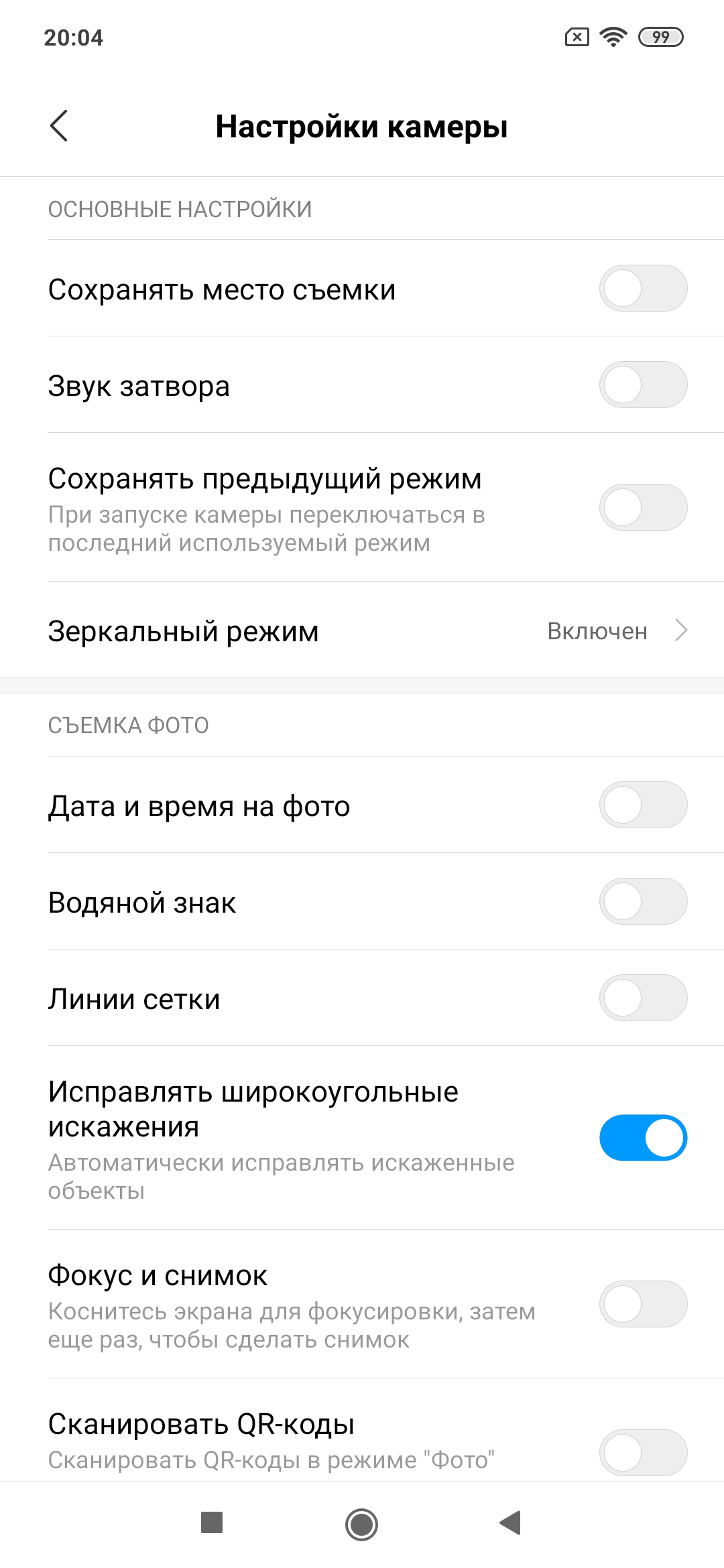Turn on Звук затвора
The width and height of the screenshot is (724, 1568).
[x=643, y=385]
